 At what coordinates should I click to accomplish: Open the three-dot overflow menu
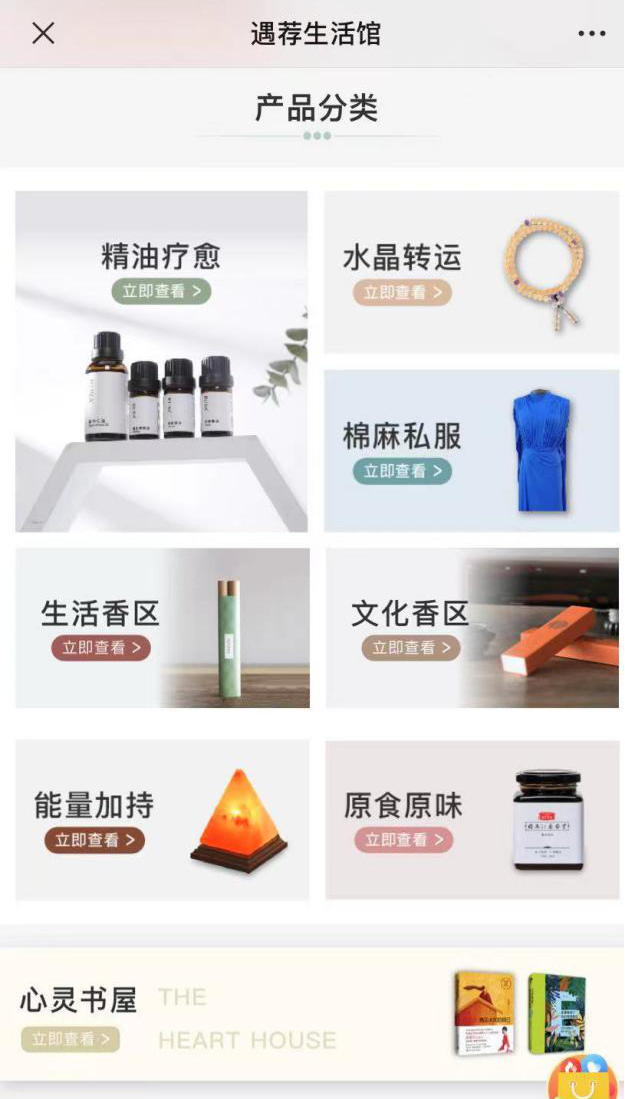(592, 34)
